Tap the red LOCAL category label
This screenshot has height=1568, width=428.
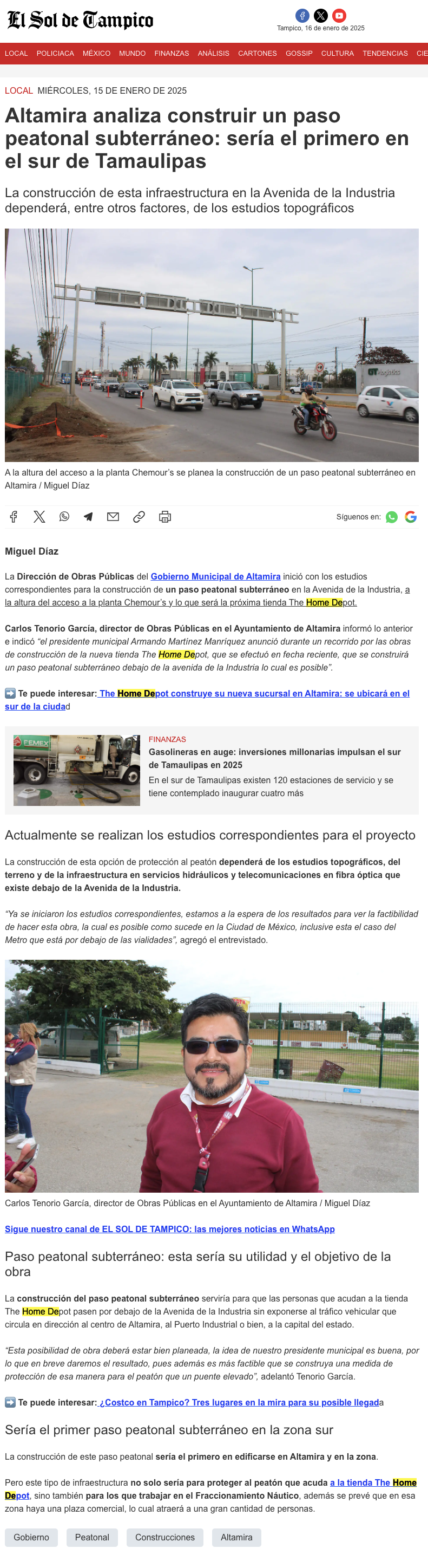pos(19,90)
